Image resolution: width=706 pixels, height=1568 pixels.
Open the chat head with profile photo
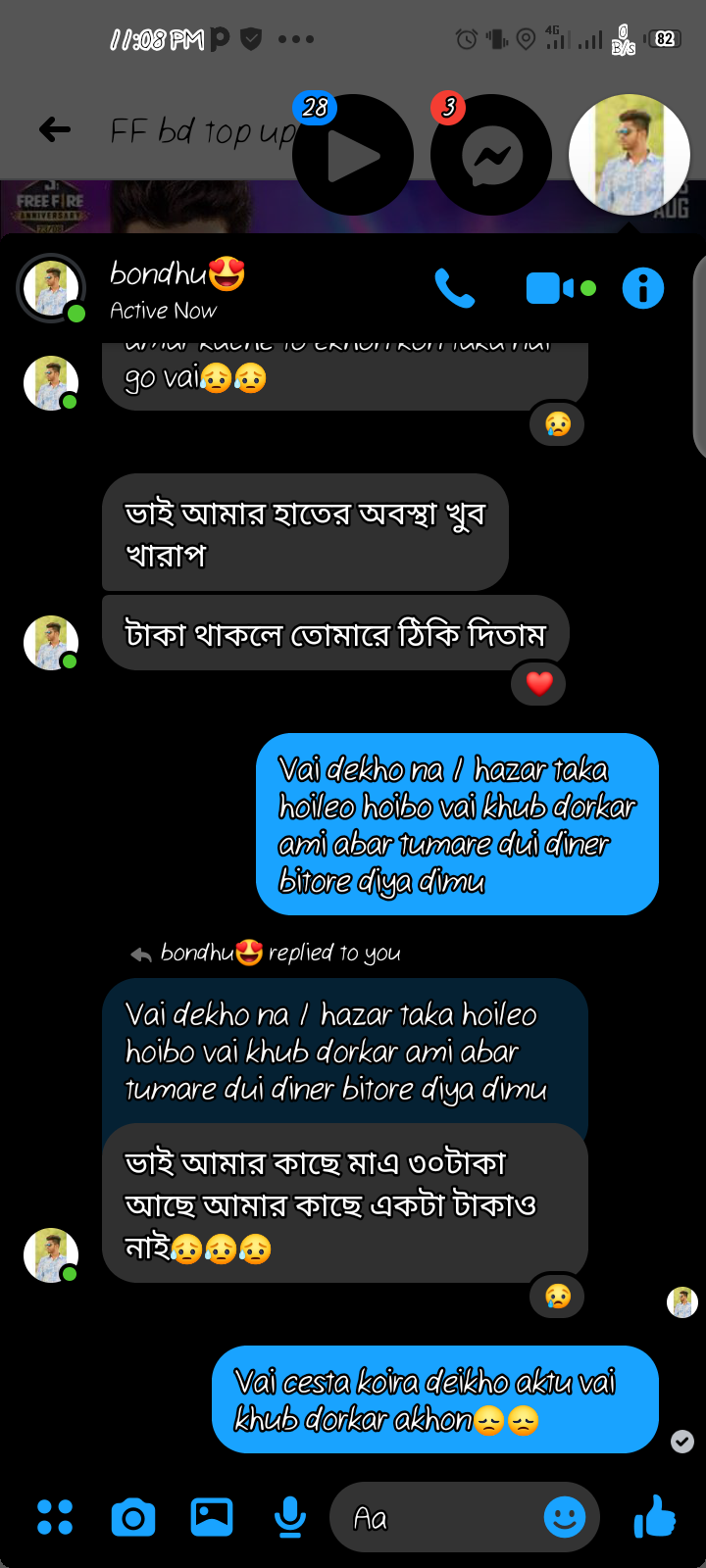(x=630, y=155)
